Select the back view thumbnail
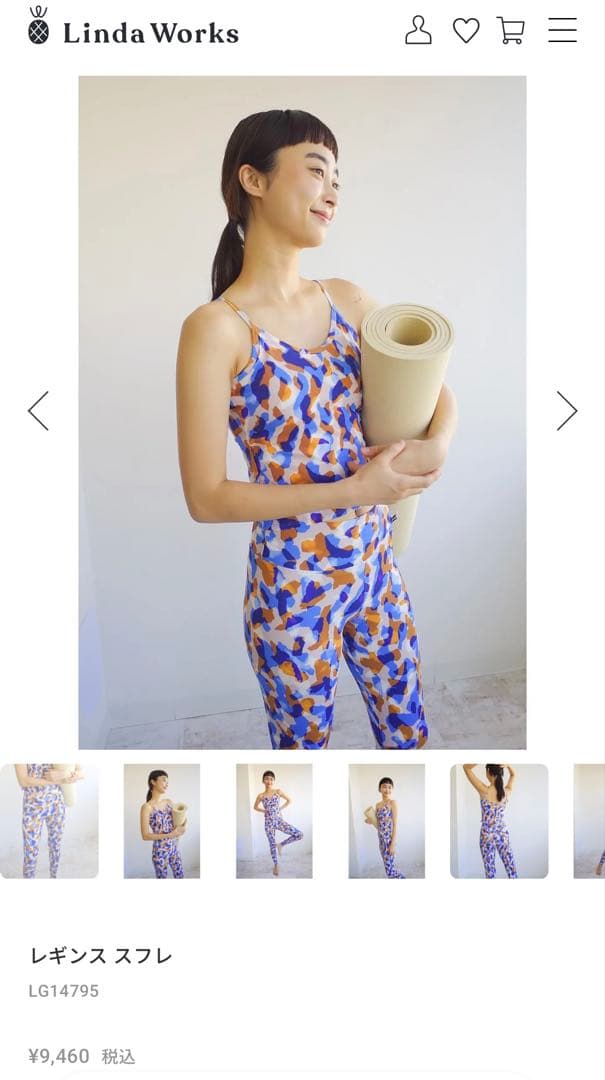605x1080 pixels. coord(499,821)
